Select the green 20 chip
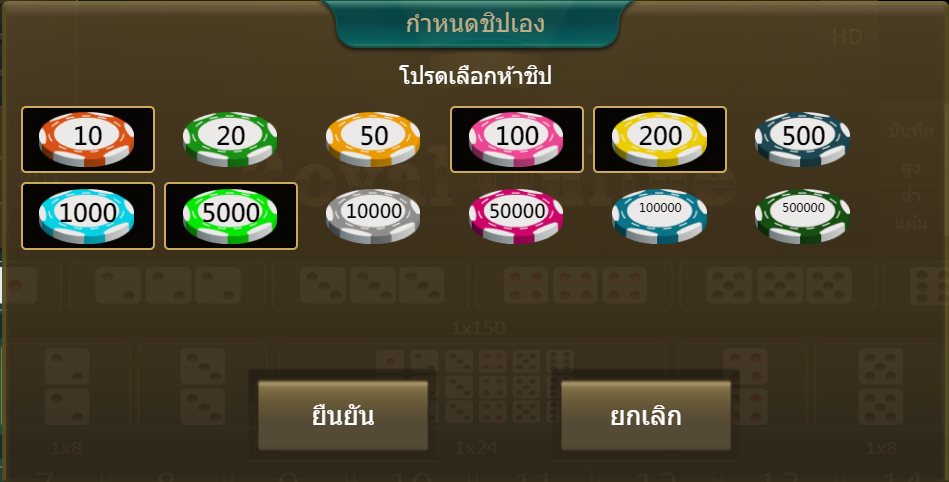This screenshot has width=949, height=482. [x=230, y=139]
